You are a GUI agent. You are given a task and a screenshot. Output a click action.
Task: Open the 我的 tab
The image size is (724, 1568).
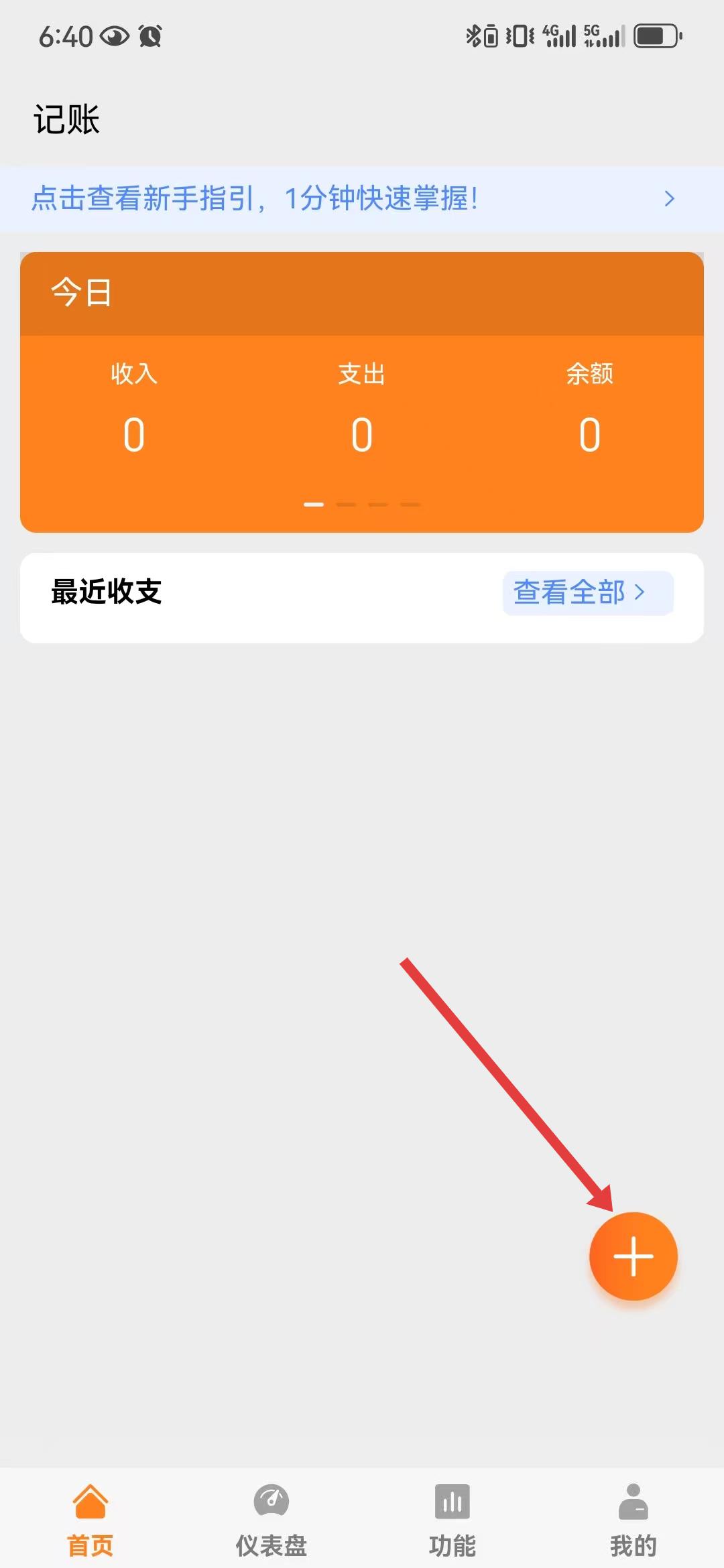(633, 1518)
